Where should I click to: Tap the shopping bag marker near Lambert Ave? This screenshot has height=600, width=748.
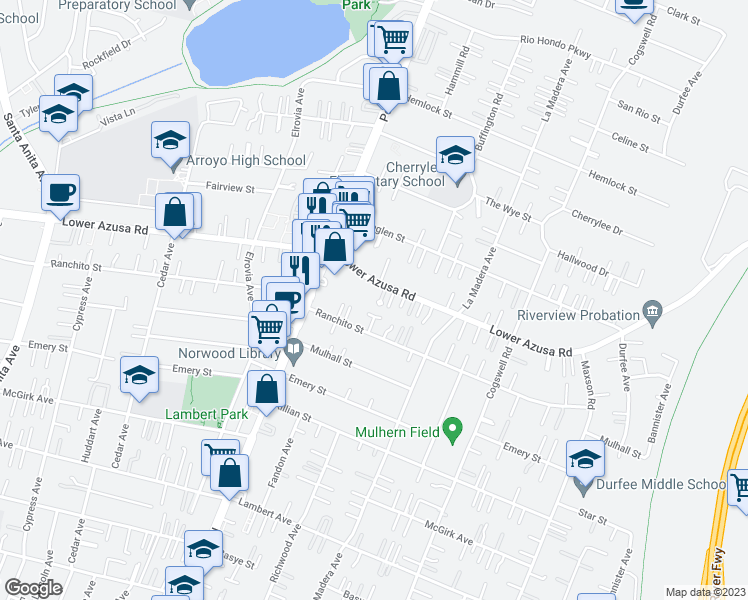230,477
